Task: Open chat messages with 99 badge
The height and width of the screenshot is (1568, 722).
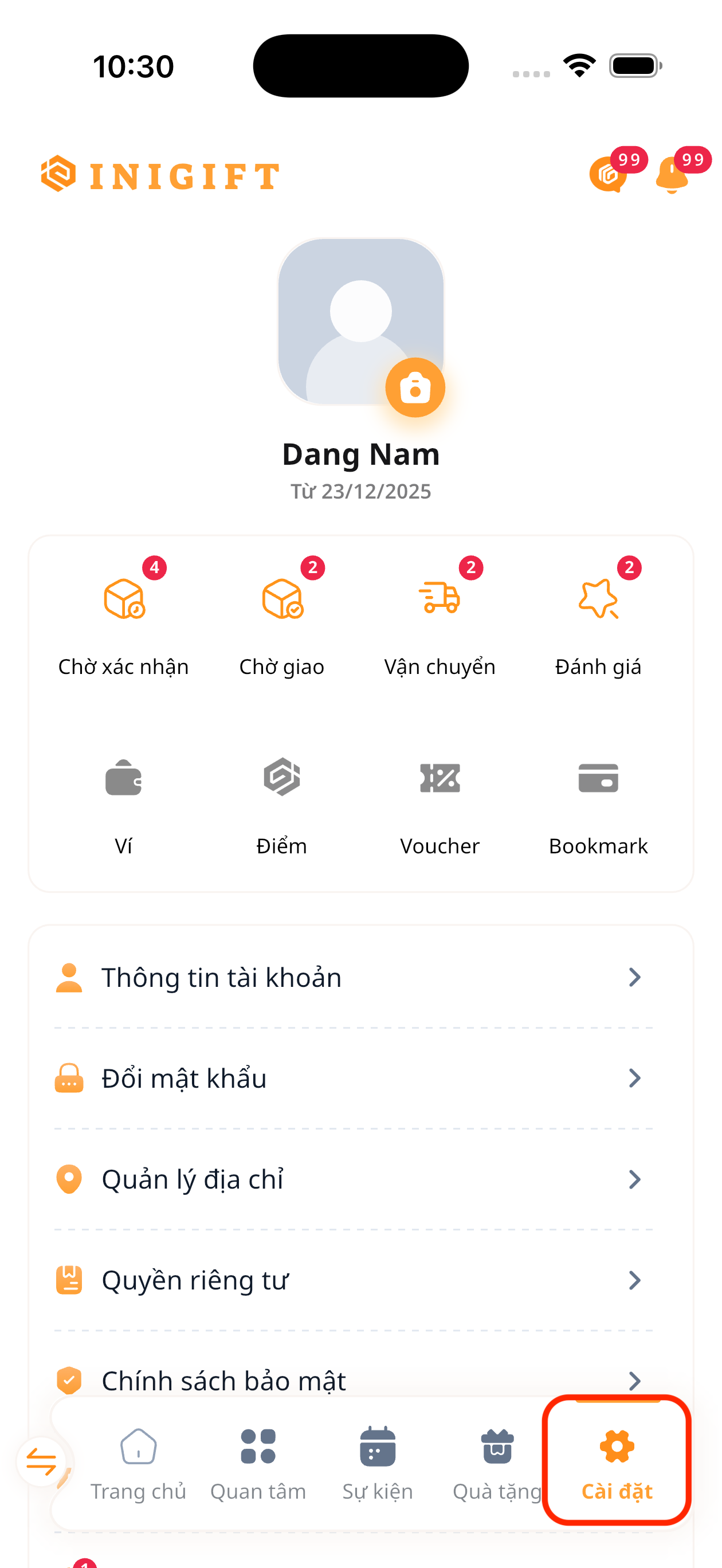Action: pos(607,177)
